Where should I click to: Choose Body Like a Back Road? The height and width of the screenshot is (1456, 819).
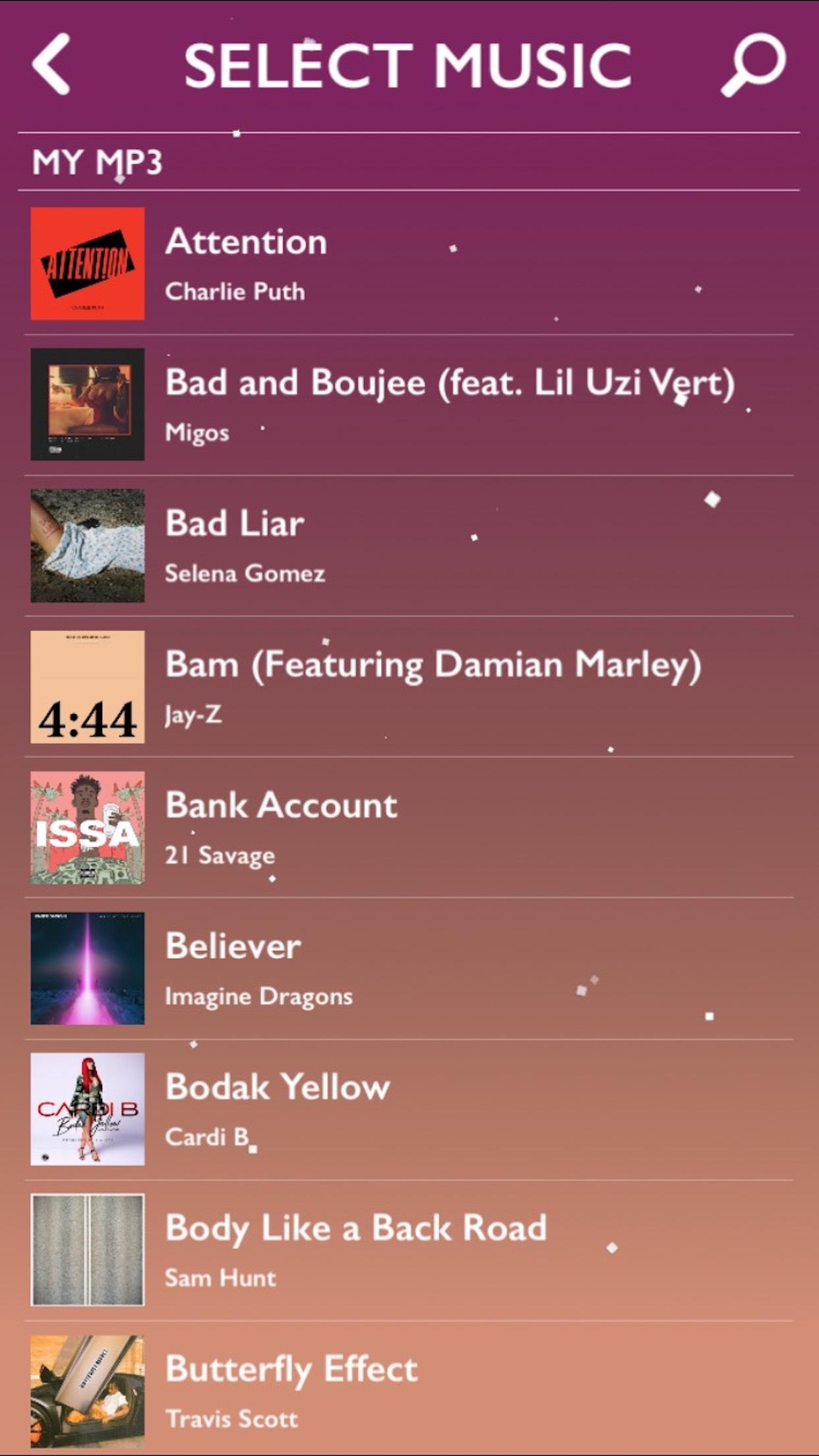pyautogui.click(x=409, y=1250)
